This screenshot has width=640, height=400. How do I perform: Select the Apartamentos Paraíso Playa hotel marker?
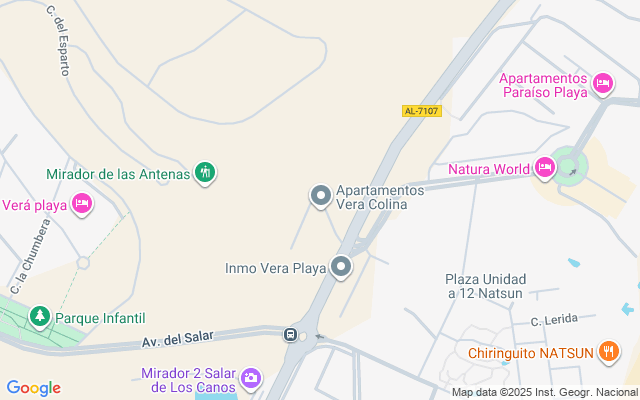[603, 84]
